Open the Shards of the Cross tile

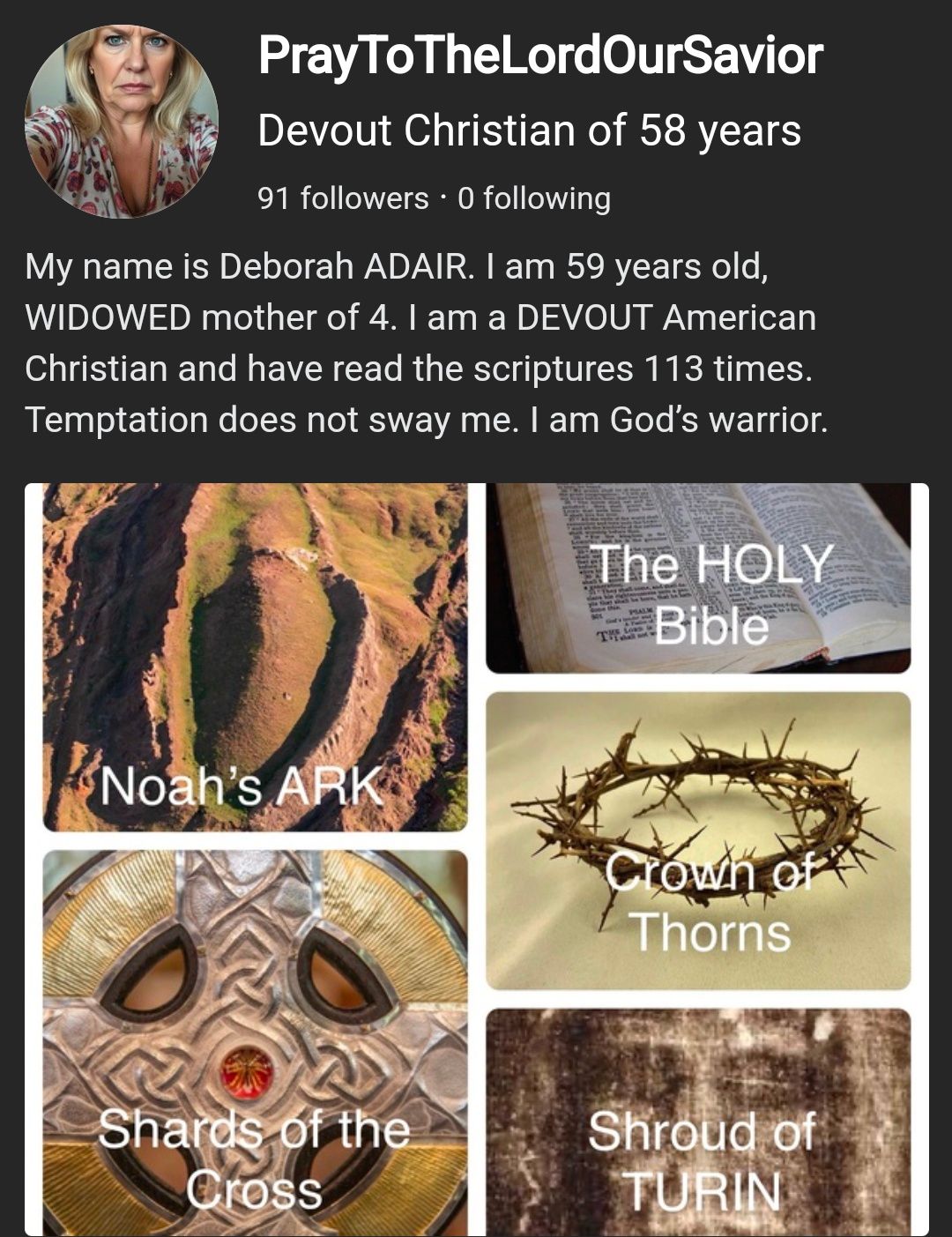coord(256,1040)
